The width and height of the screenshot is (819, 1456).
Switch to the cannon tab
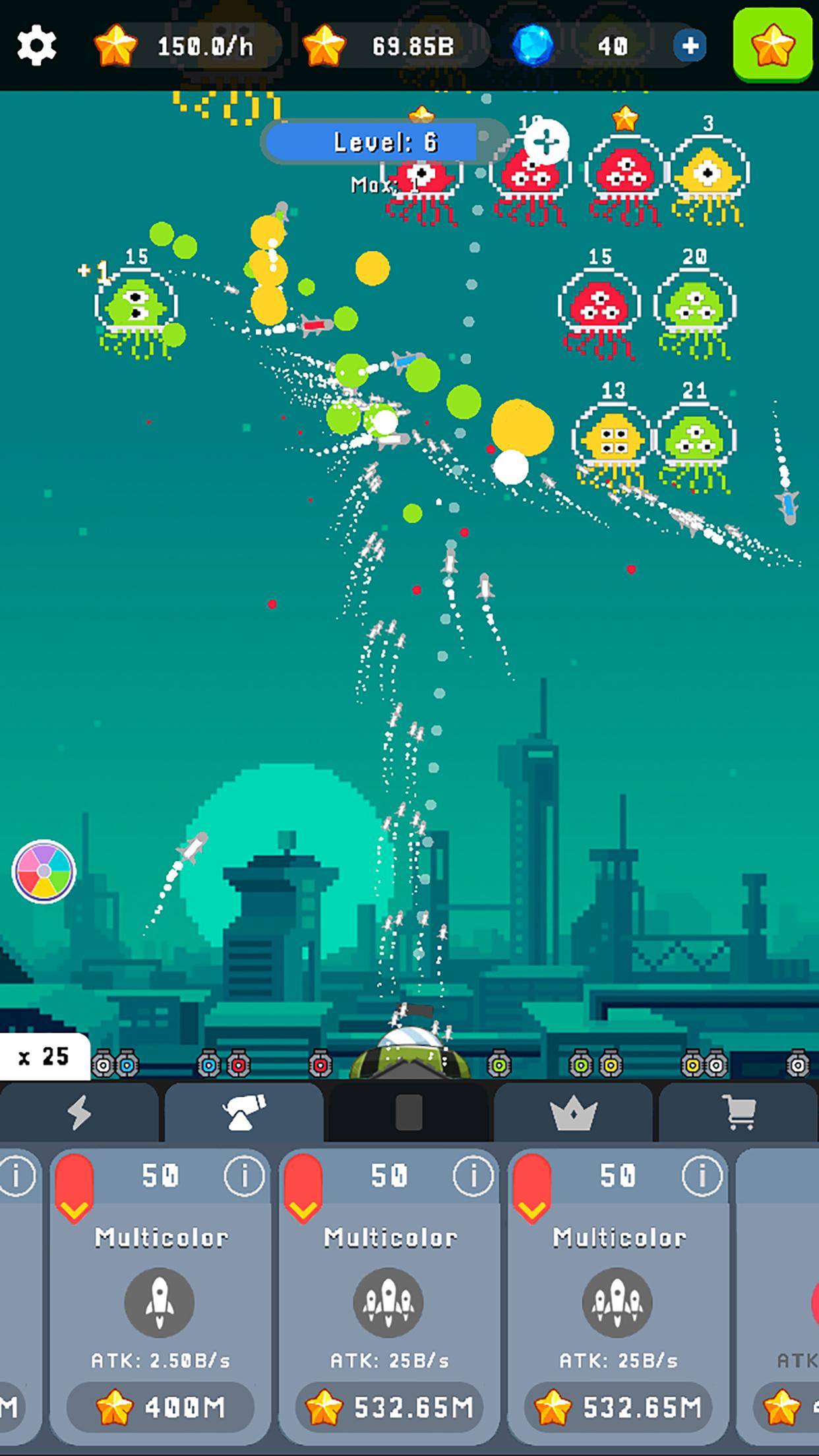tap(244, 1113)
